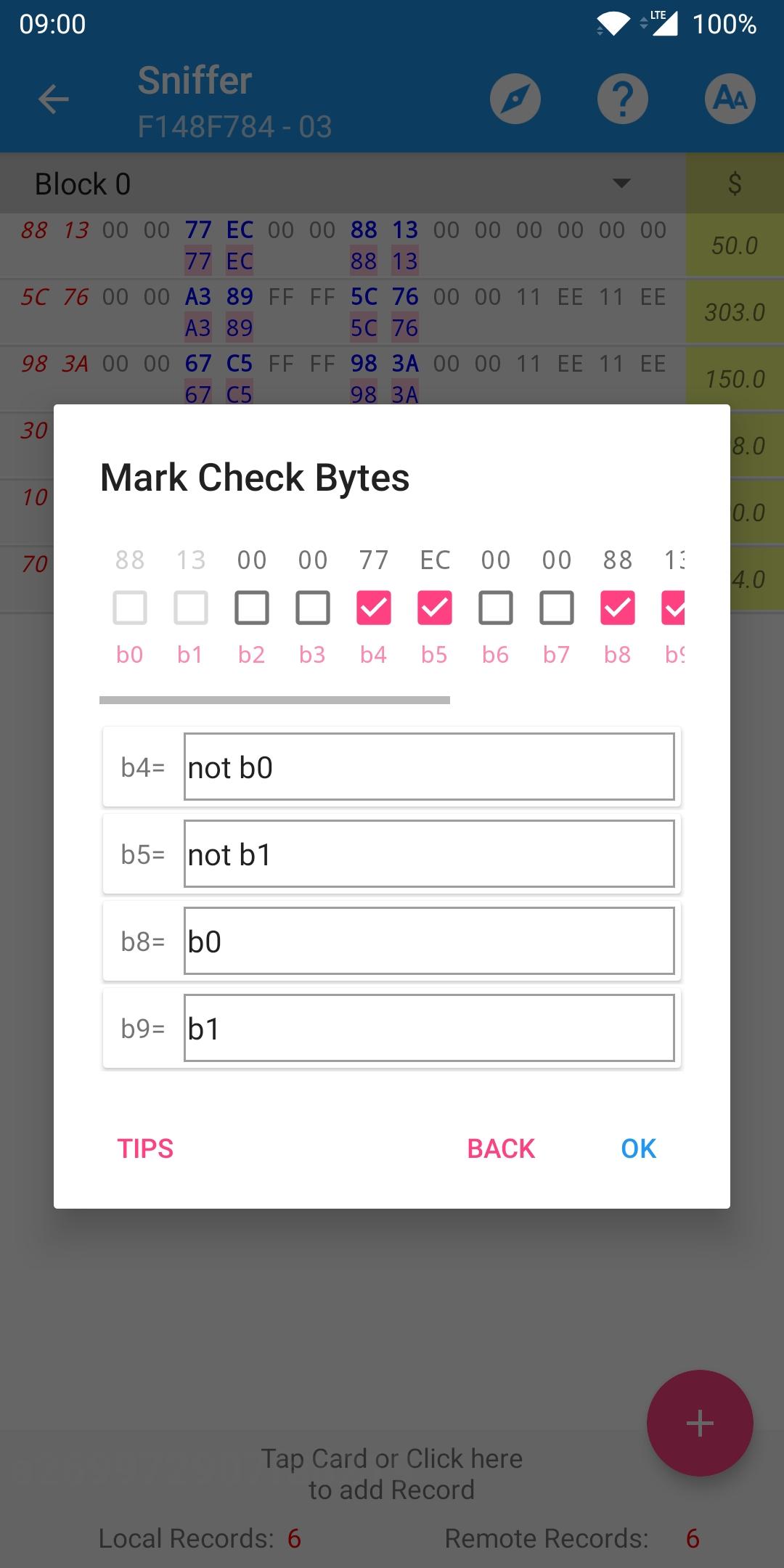This screenshot has width=784, height=1568.
Task: Open TIPS for marking check bytes
Action: (x=145, y=1148)
